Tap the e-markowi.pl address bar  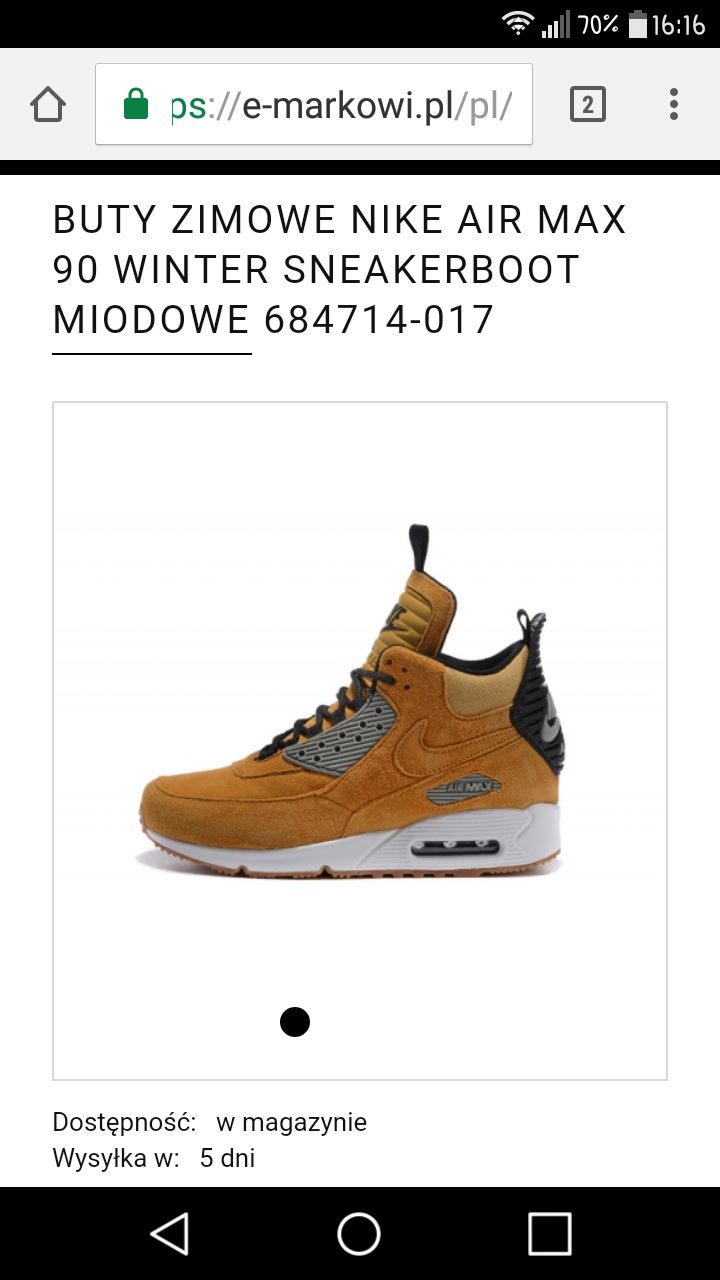(x=314, y=104)
